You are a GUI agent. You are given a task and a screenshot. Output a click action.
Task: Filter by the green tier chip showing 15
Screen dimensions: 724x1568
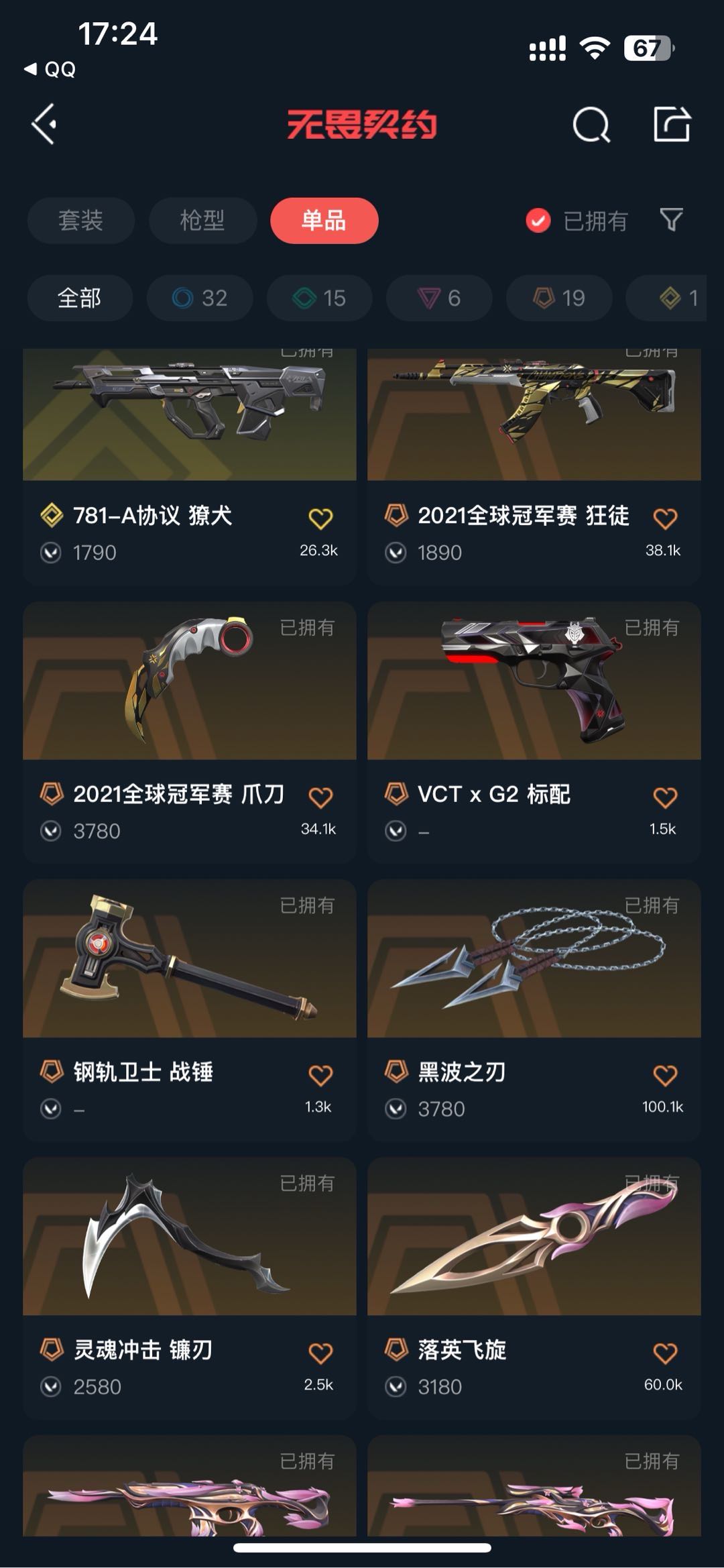[319, 298]
